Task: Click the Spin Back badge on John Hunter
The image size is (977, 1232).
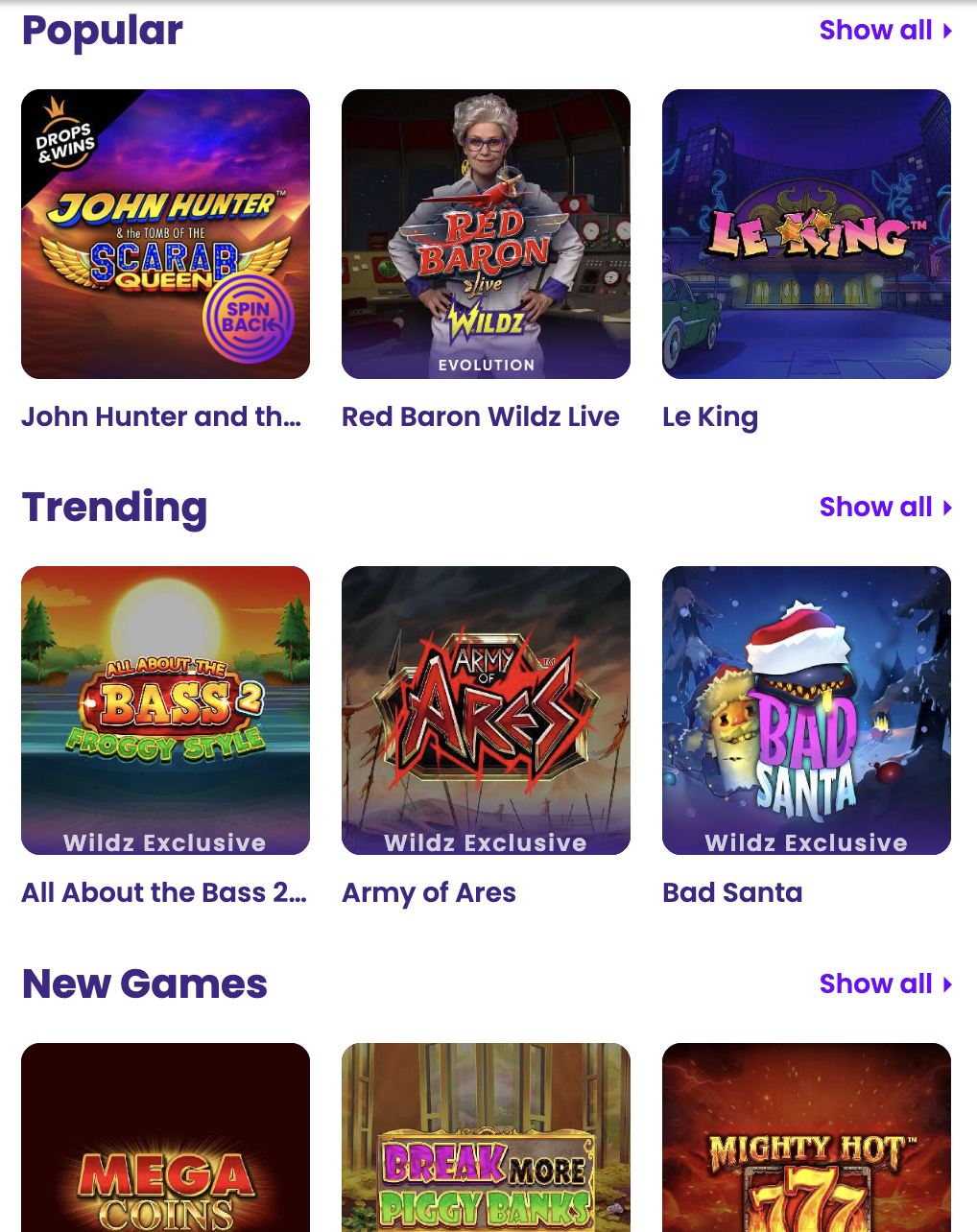Action: (248, 317)
